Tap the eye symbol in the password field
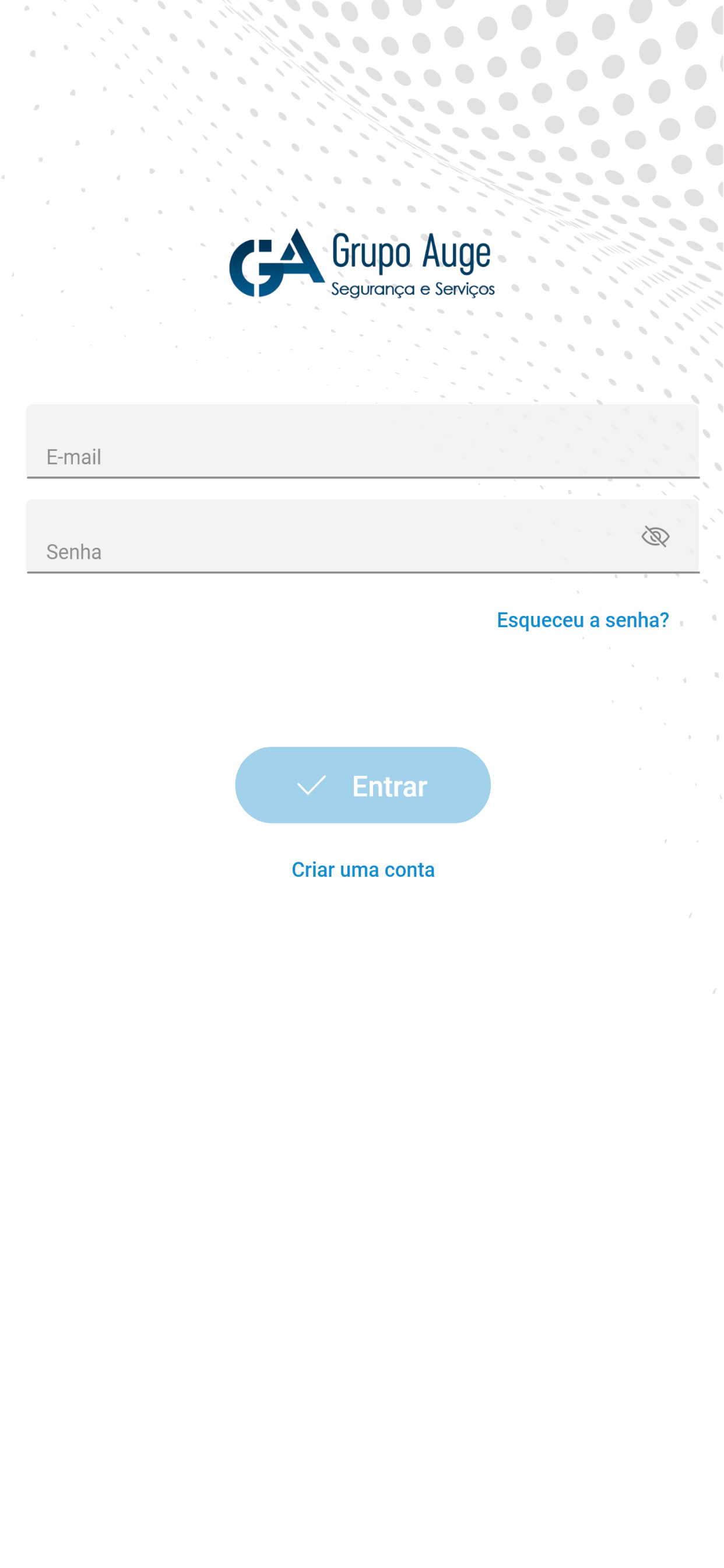This screenshot has width=724, height=1568. [656, 536]
